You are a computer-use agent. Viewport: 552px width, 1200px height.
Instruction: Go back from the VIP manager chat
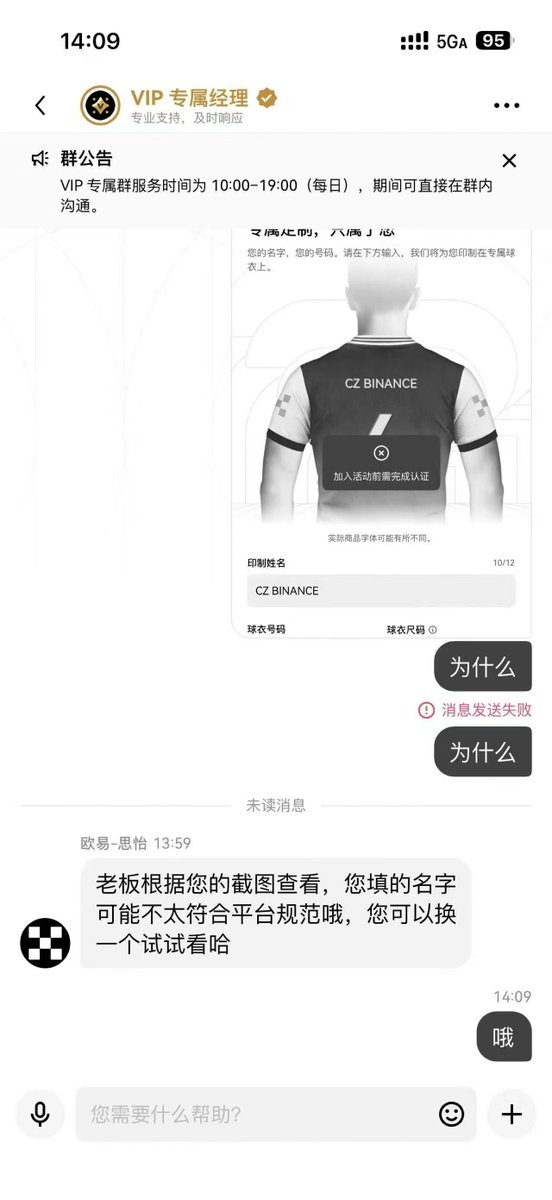(40, 105)
